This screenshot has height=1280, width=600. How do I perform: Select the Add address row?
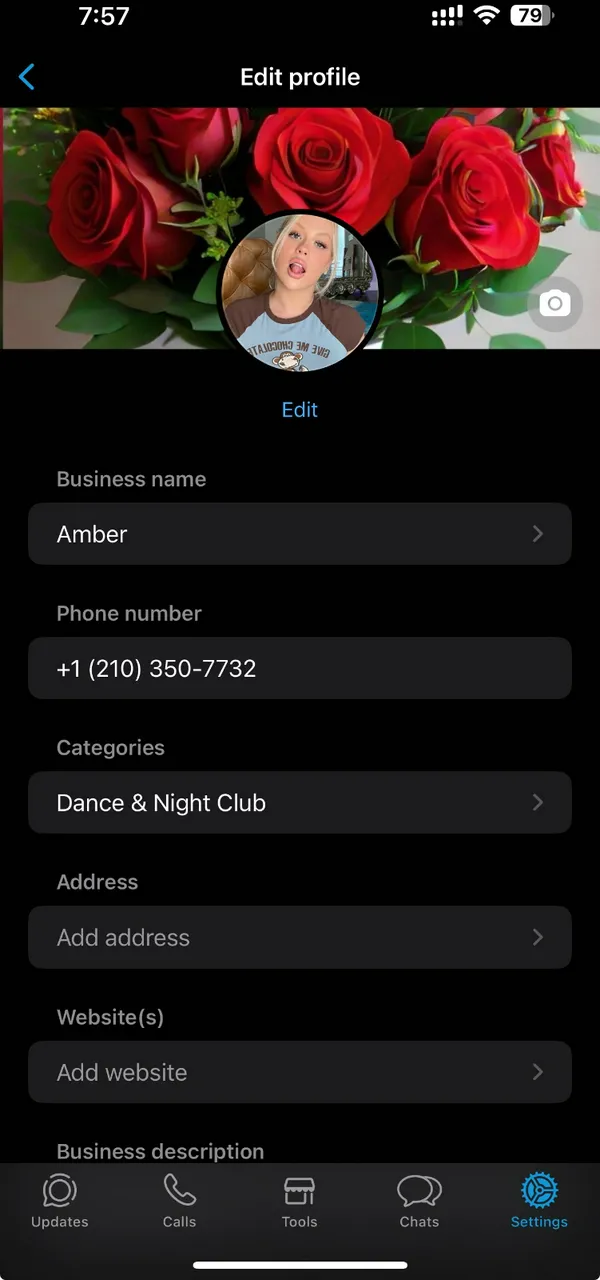click(x=300, y=937)
